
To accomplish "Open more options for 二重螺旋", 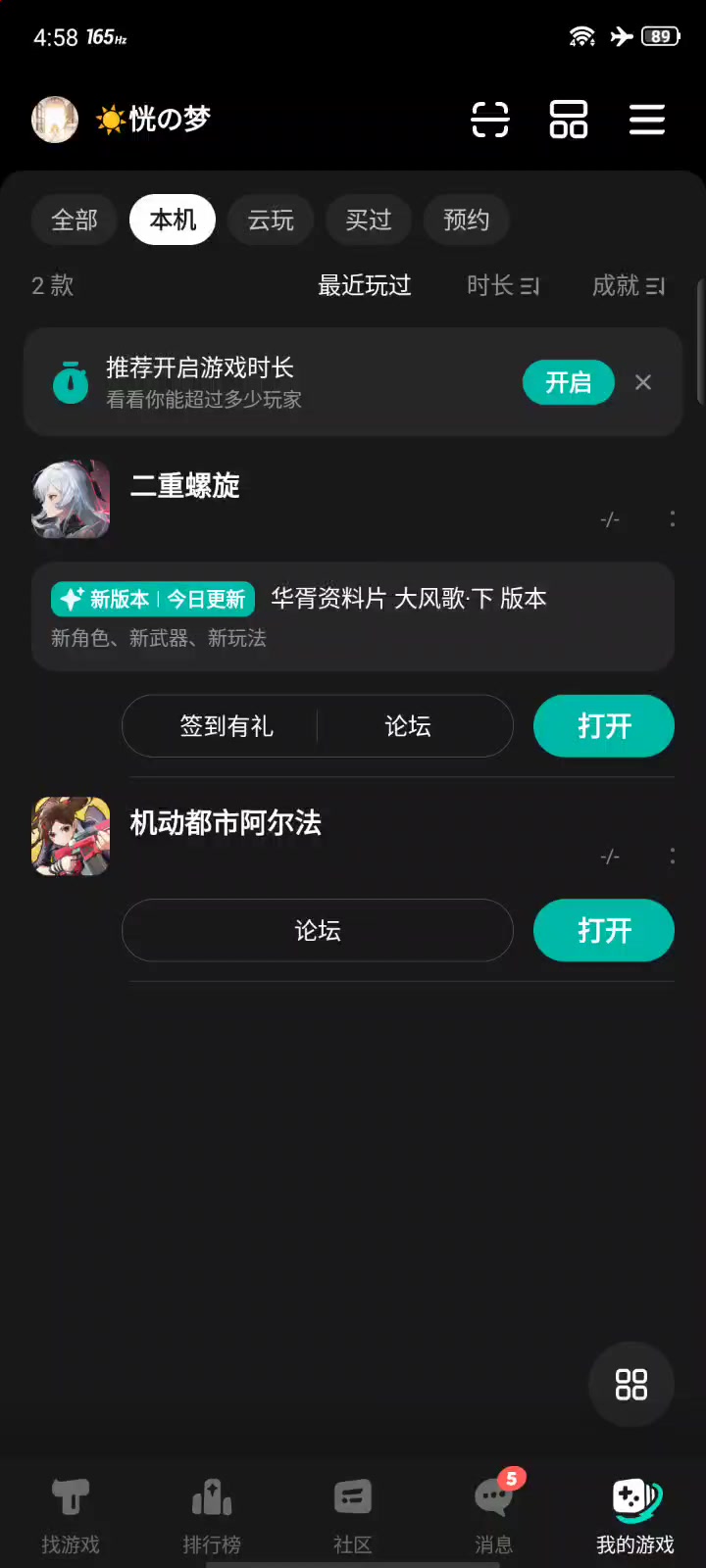I will click(x=672, y=519).
